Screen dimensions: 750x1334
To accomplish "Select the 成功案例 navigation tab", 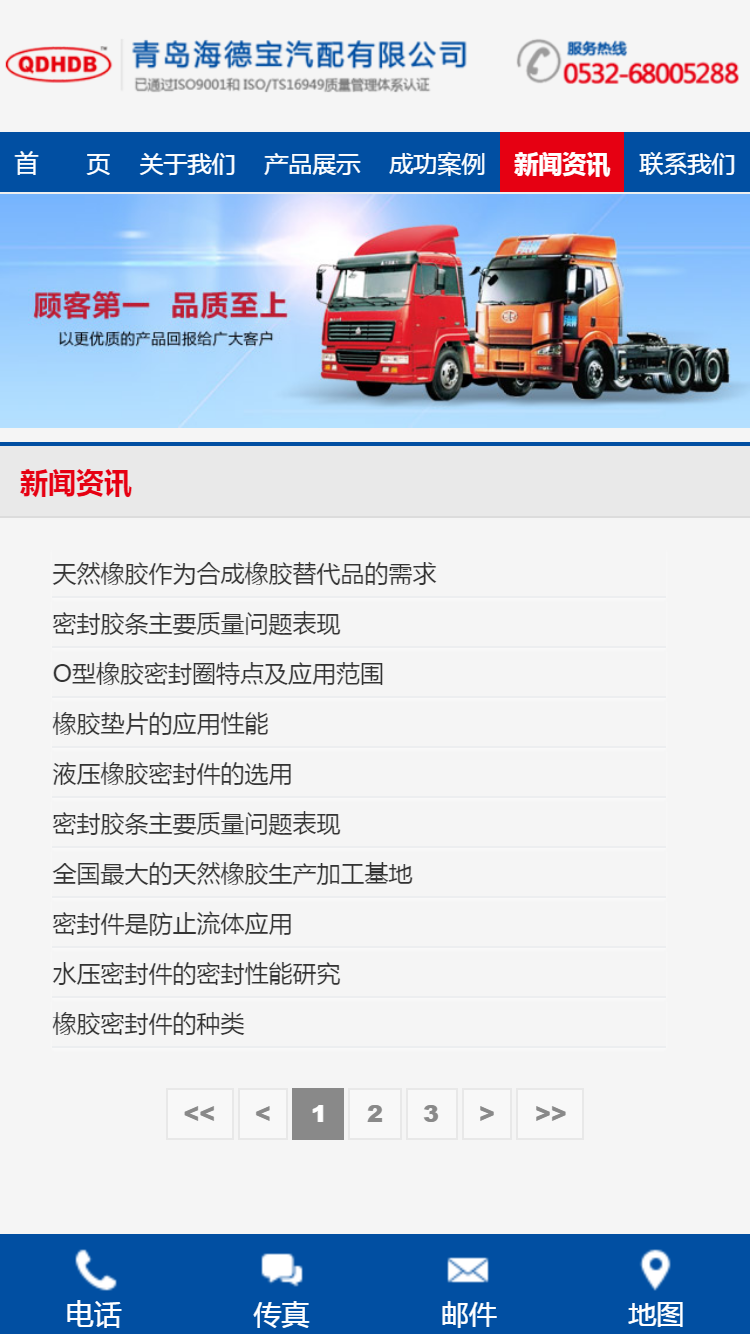I will pos(437,163).
